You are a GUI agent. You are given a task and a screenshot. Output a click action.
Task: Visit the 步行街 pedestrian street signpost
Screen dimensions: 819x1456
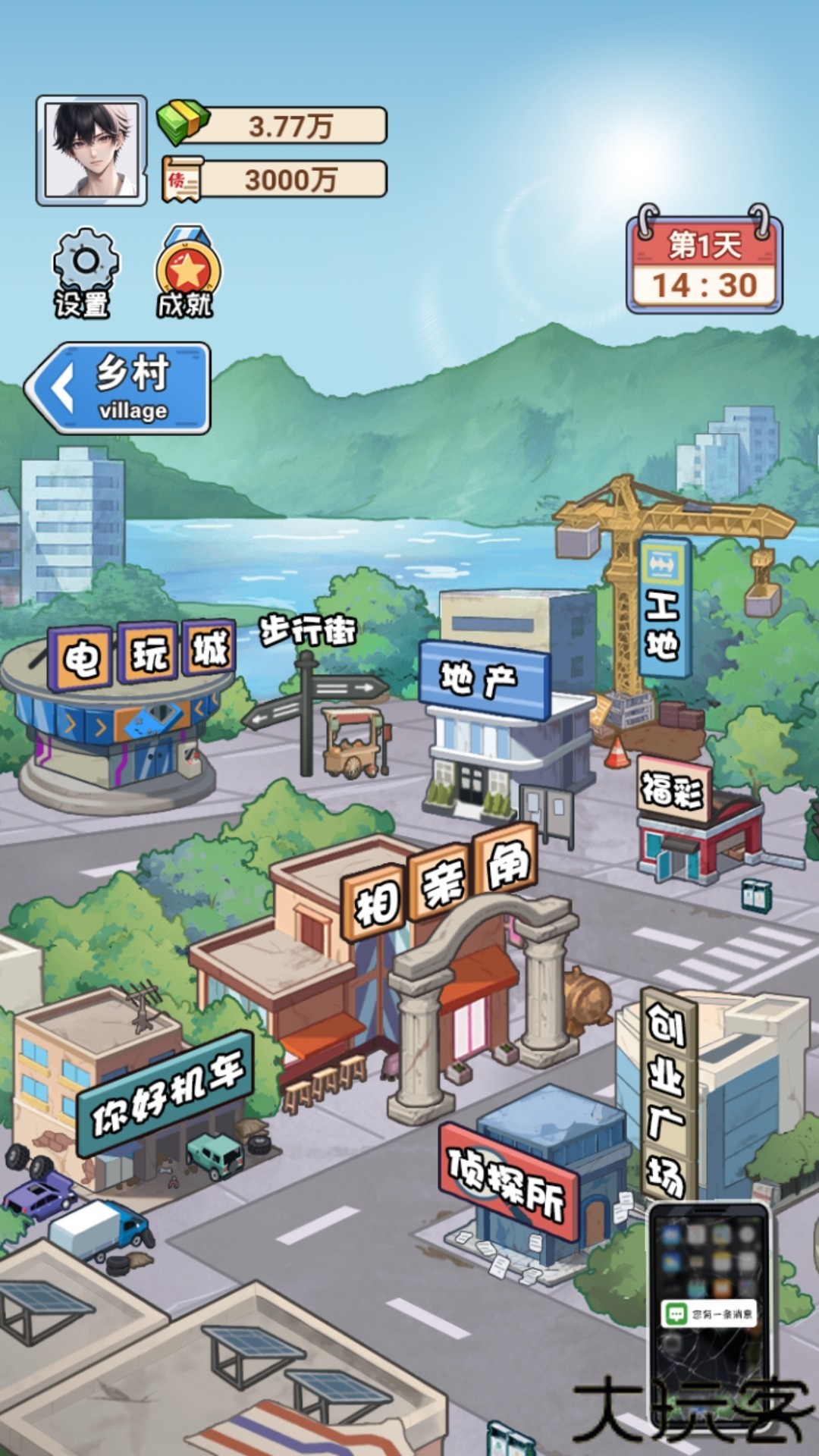309,682
